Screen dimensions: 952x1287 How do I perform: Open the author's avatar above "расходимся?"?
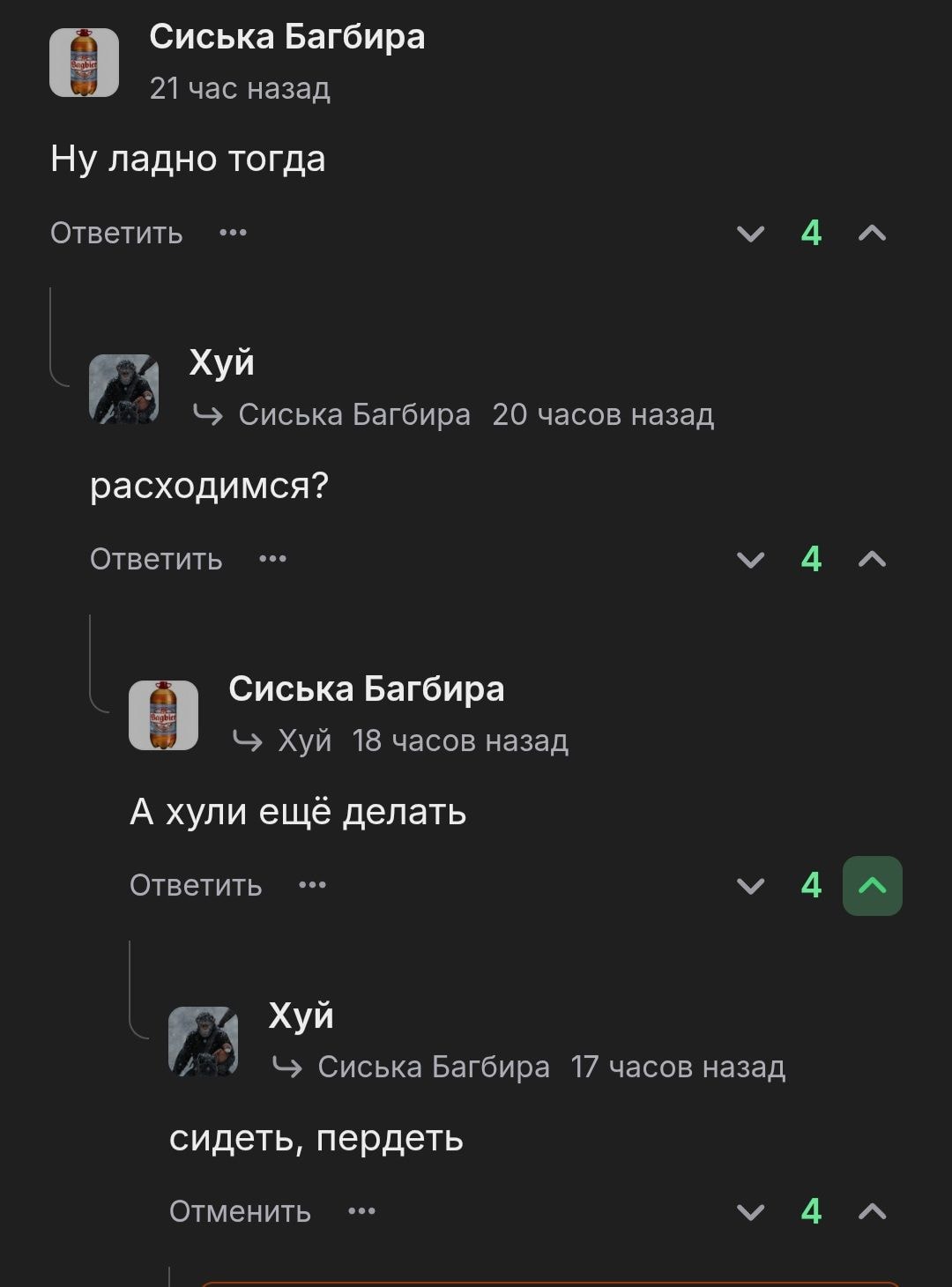coord(123,389)
